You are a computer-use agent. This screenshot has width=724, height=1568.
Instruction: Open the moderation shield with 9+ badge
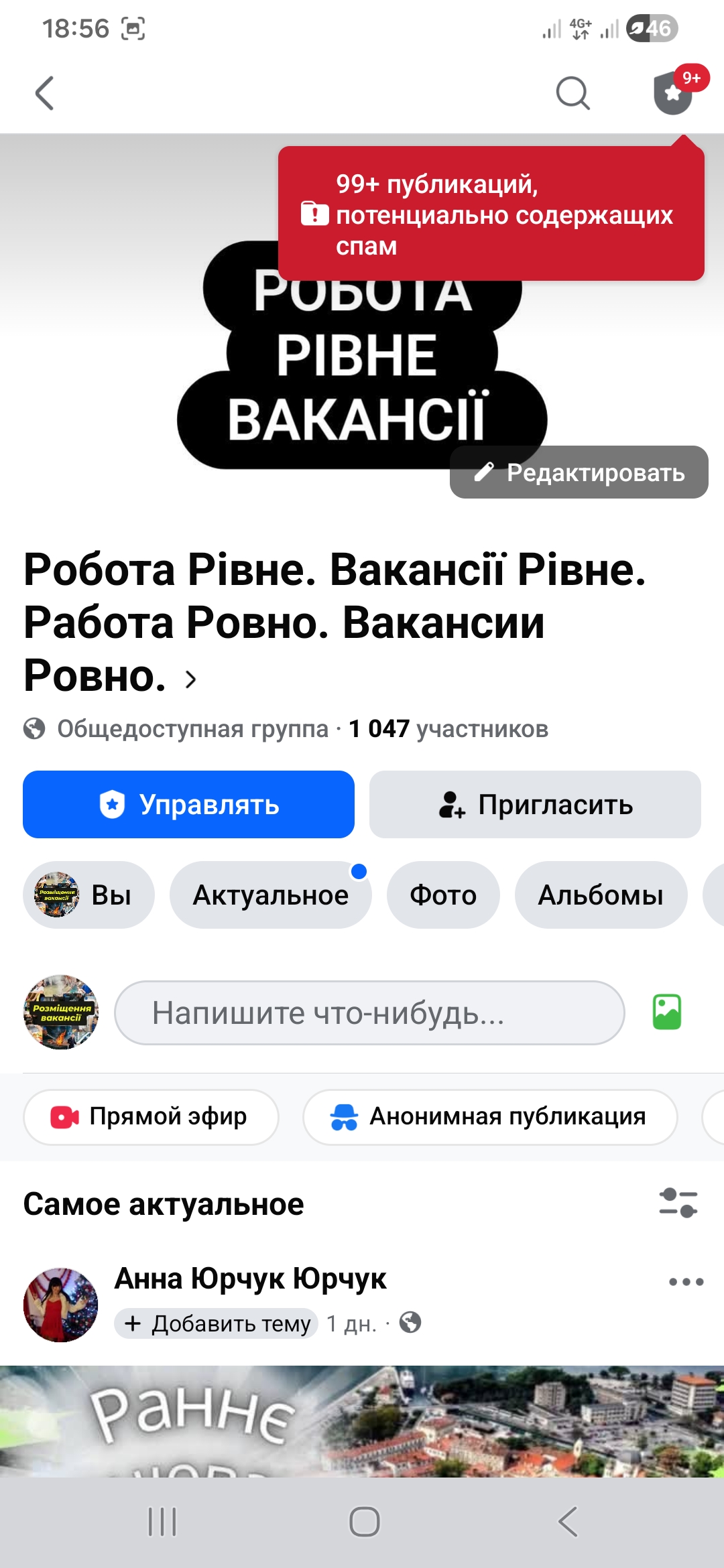672,95
